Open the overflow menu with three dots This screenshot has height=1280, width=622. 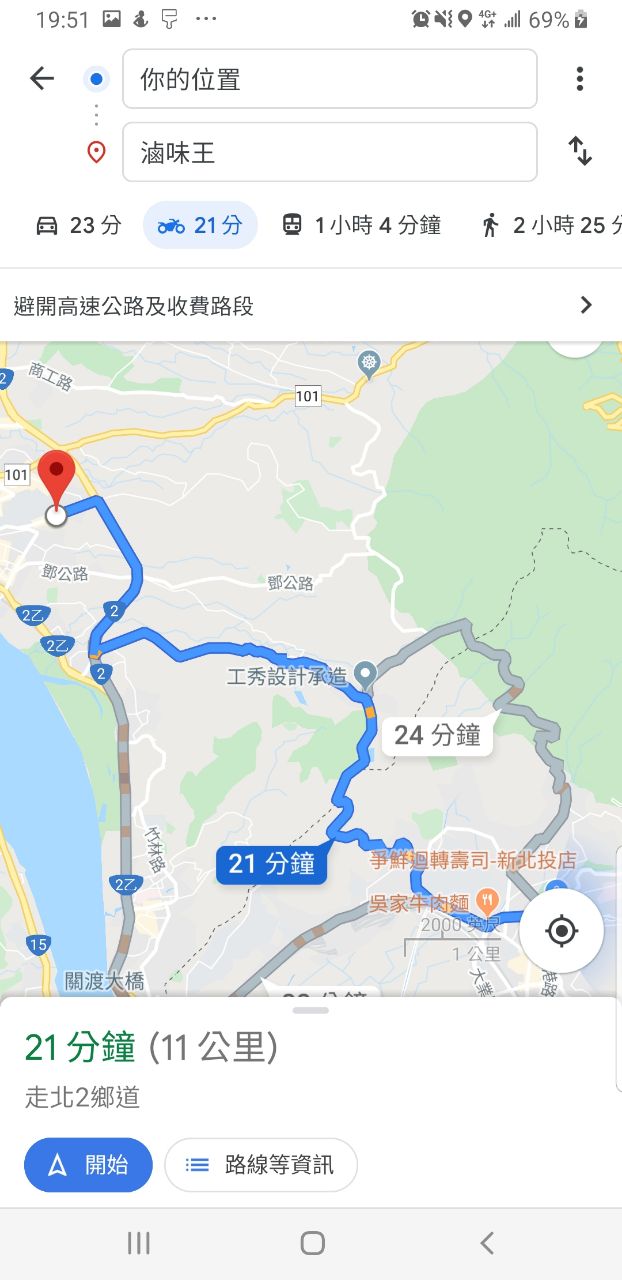pos(579,78)
